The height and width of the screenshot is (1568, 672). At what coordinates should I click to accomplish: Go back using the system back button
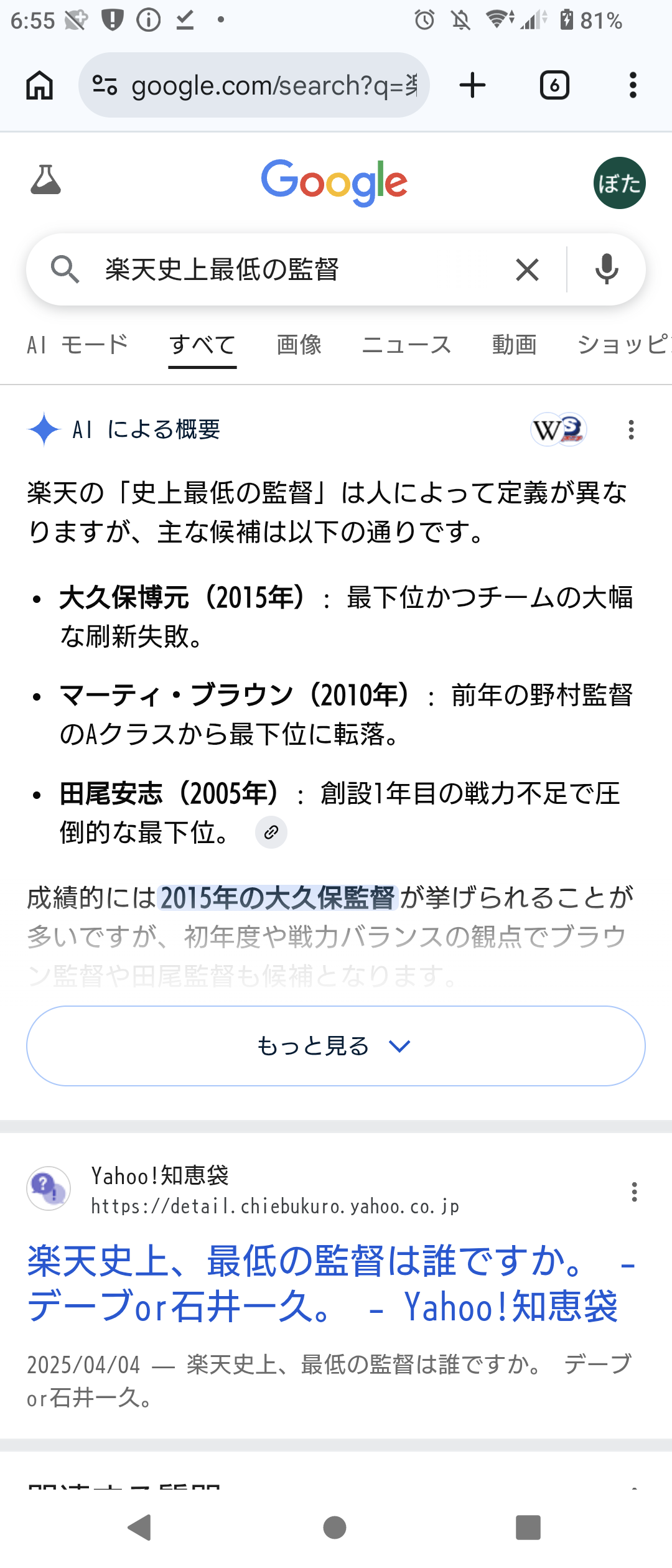(140, 1527)
